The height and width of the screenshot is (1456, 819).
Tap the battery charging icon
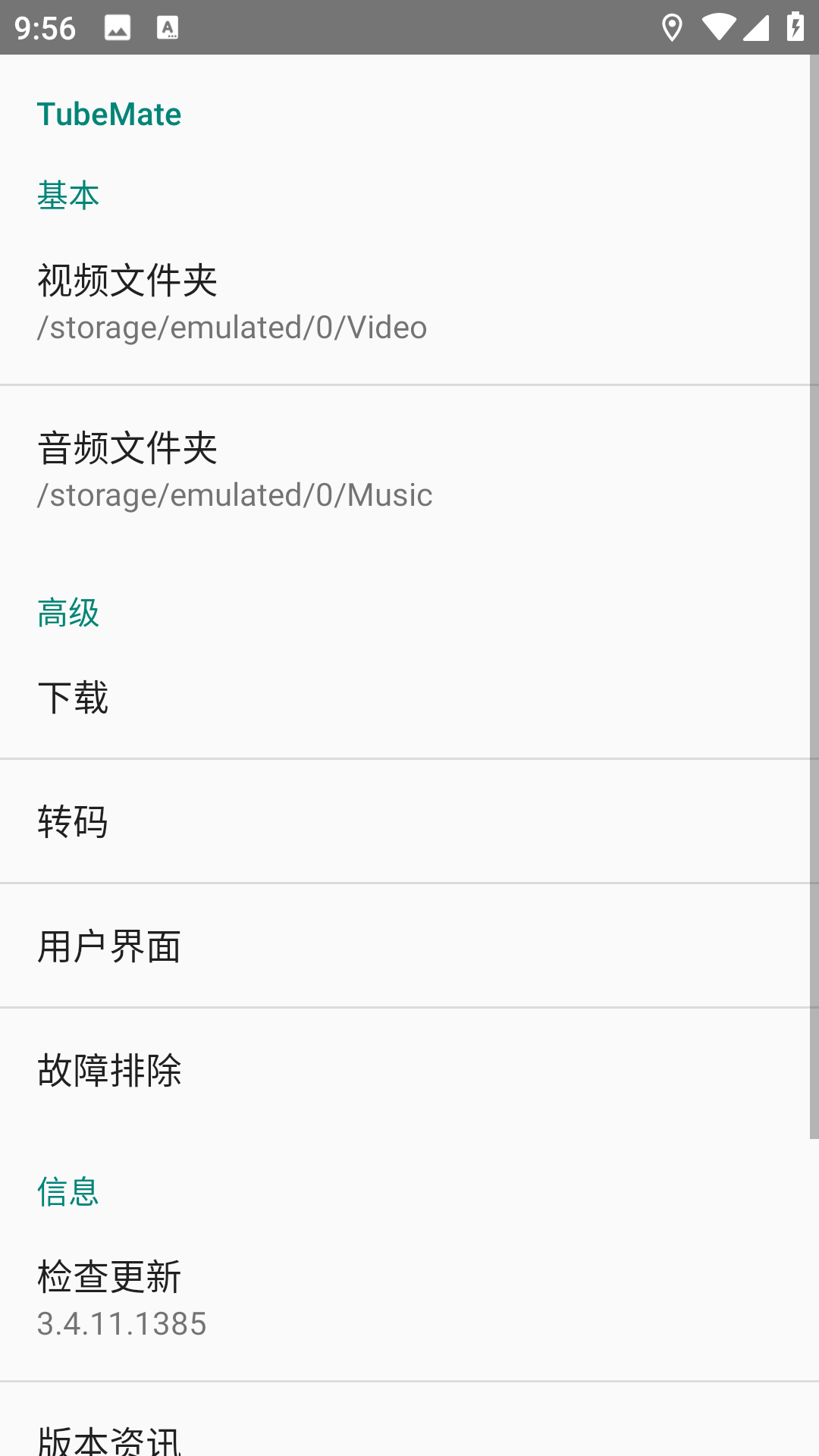[x=794, y=27]
